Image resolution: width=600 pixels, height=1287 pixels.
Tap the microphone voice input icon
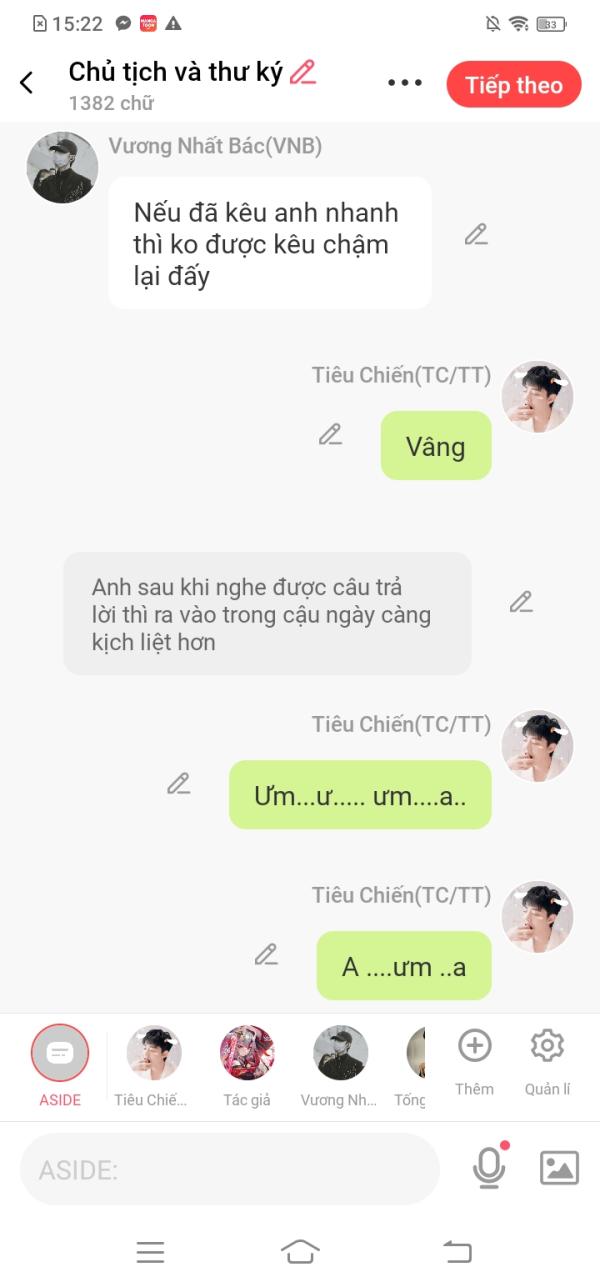pos(489,1167)
